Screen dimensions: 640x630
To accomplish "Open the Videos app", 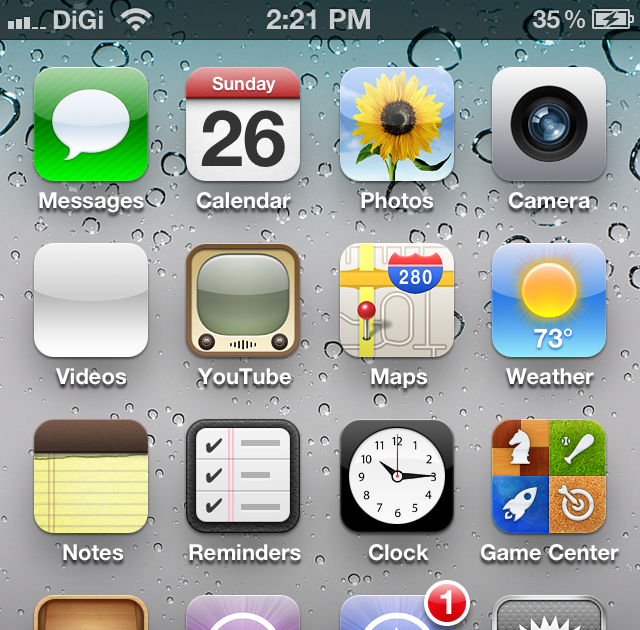I will click(x=91, y=300).
